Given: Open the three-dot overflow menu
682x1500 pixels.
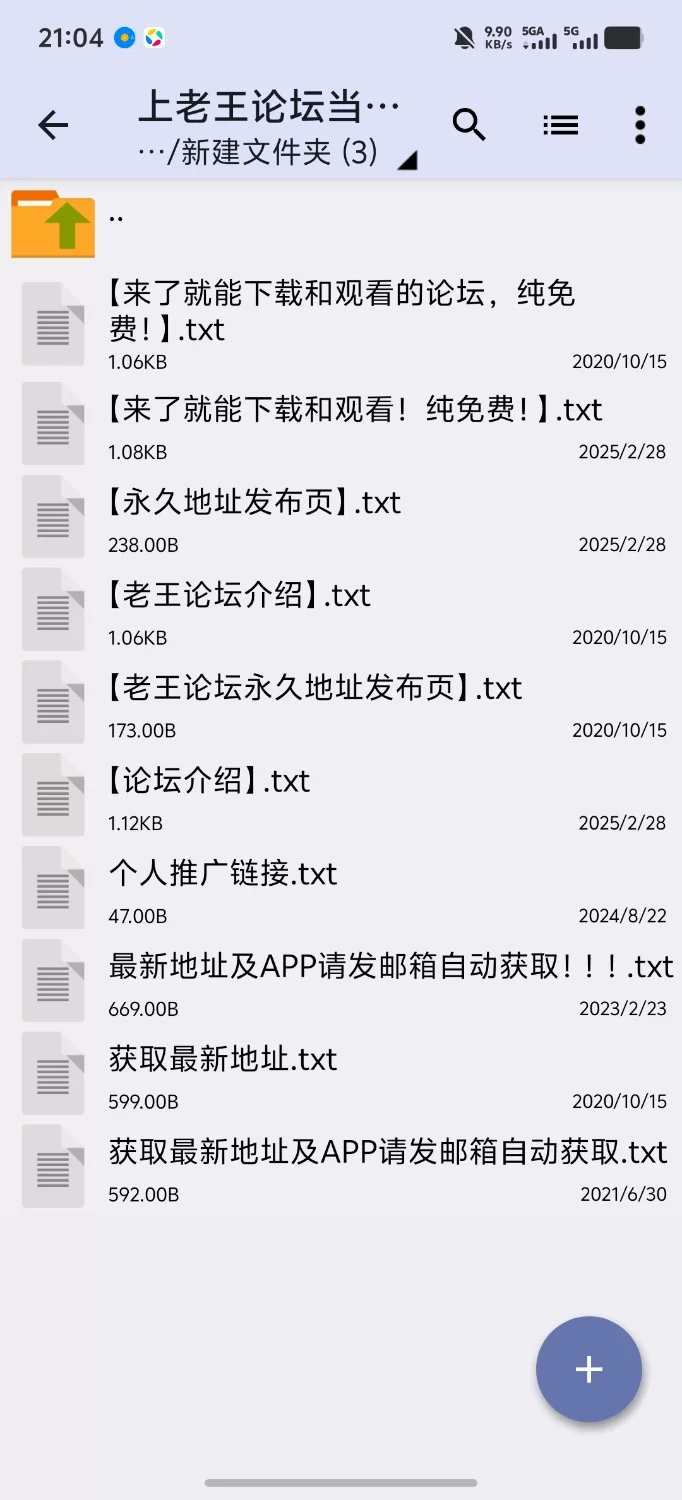Looking at the screenshot, I should pos(640,126).
